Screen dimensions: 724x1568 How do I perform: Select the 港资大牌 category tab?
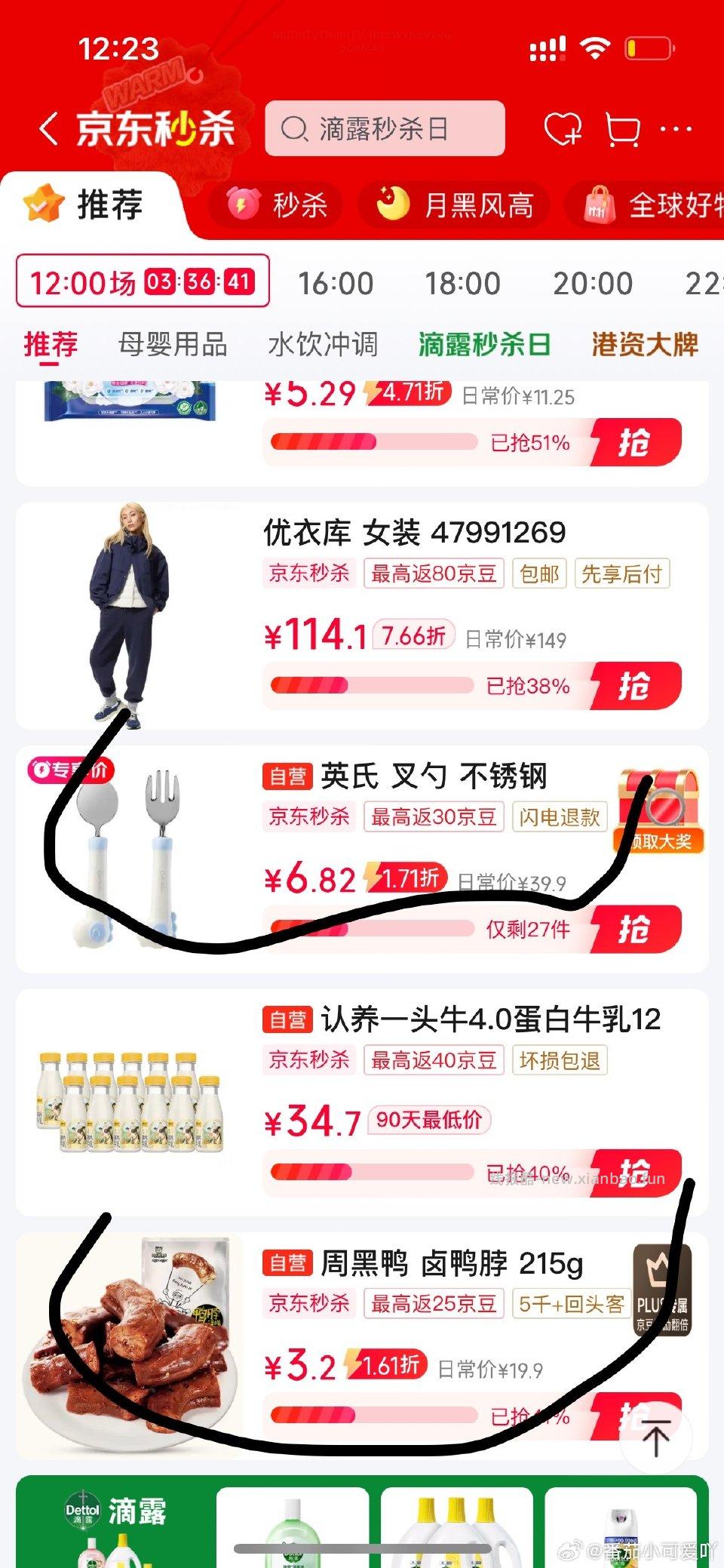pos(646,344)
